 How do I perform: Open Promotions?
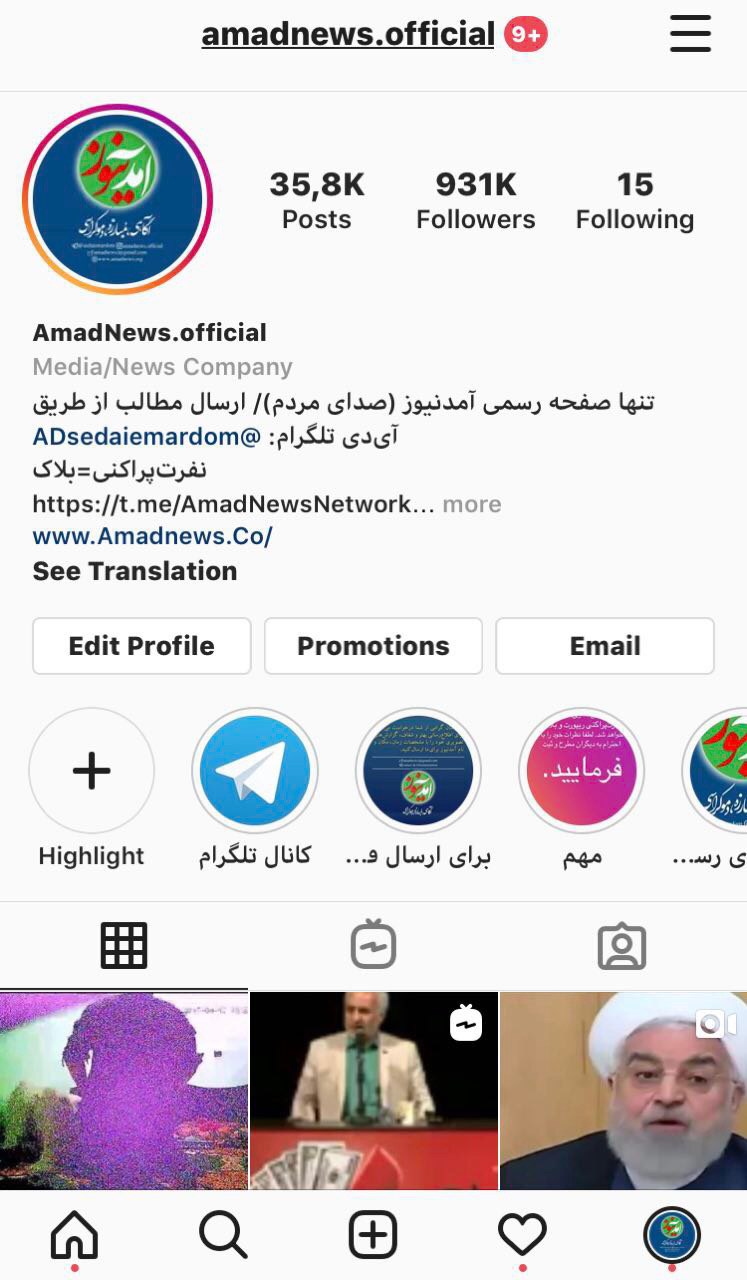(x=373, y=646)
